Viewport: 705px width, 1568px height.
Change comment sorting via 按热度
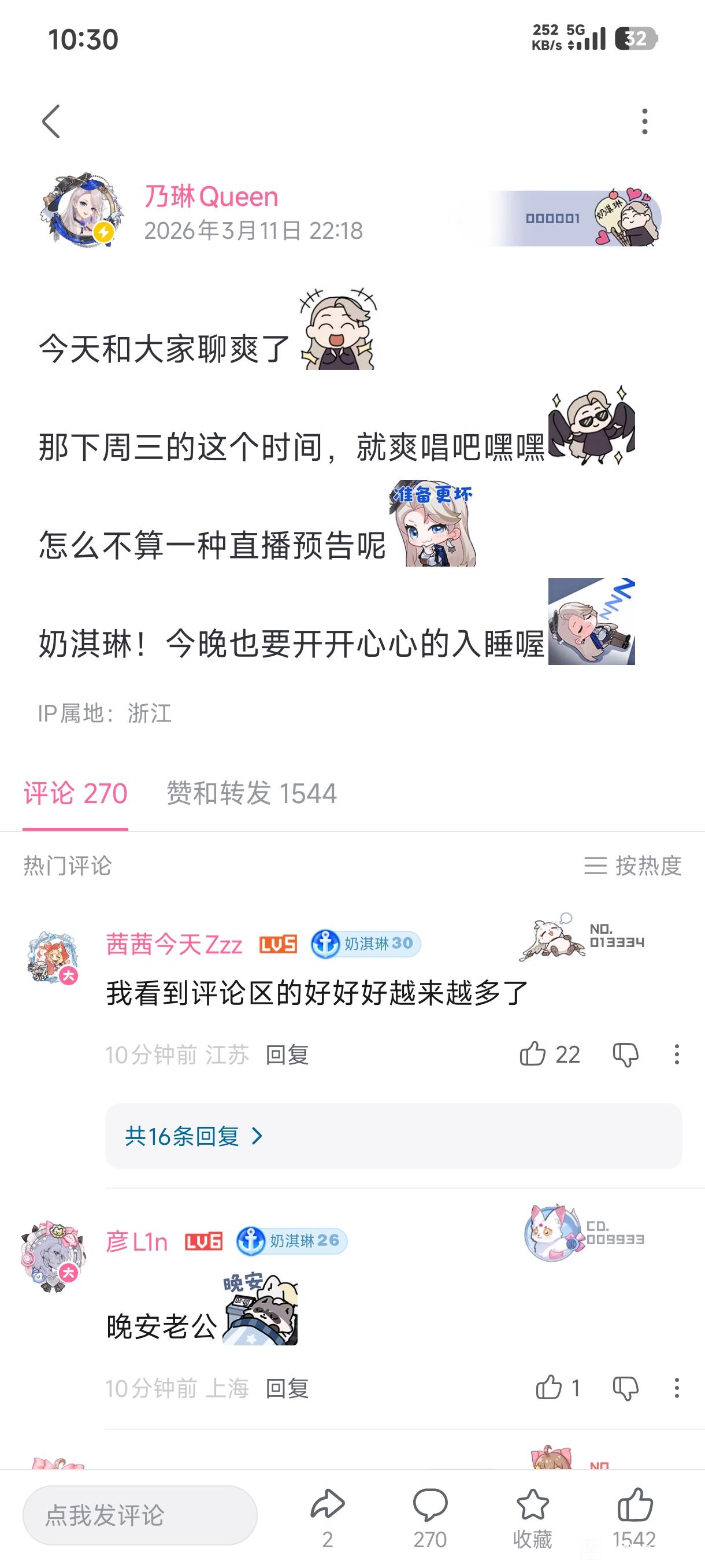click(633, 865)
